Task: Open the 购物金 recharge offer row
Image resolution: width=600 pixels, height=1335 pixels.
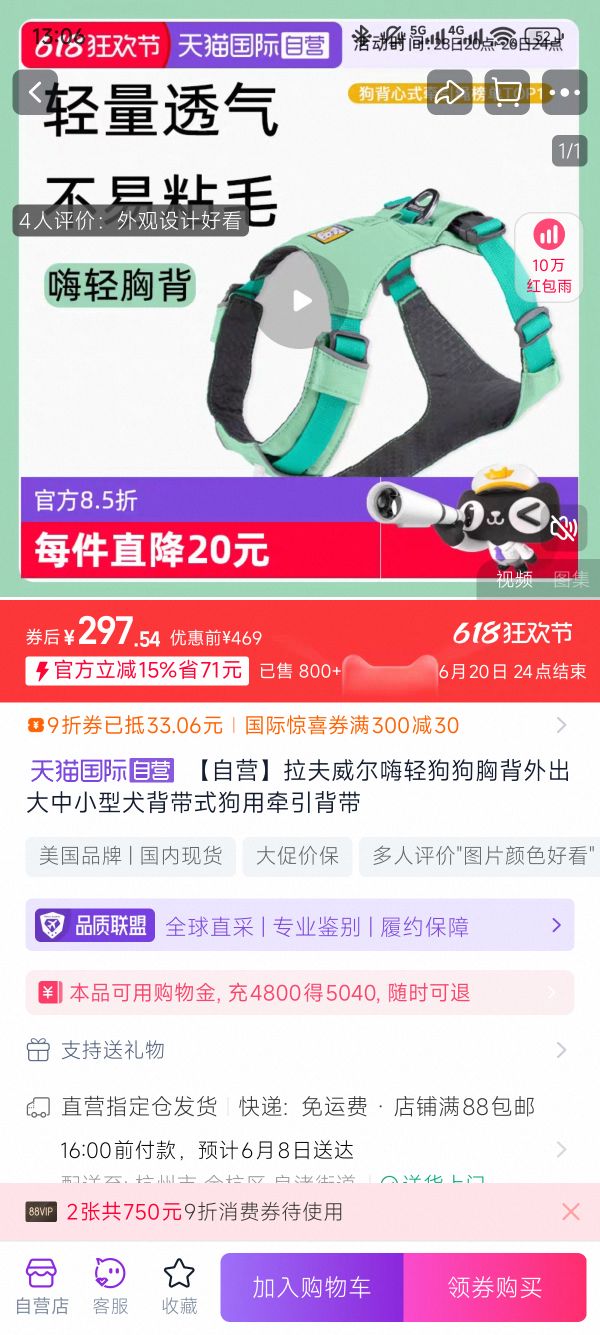Action: point(300,993)
